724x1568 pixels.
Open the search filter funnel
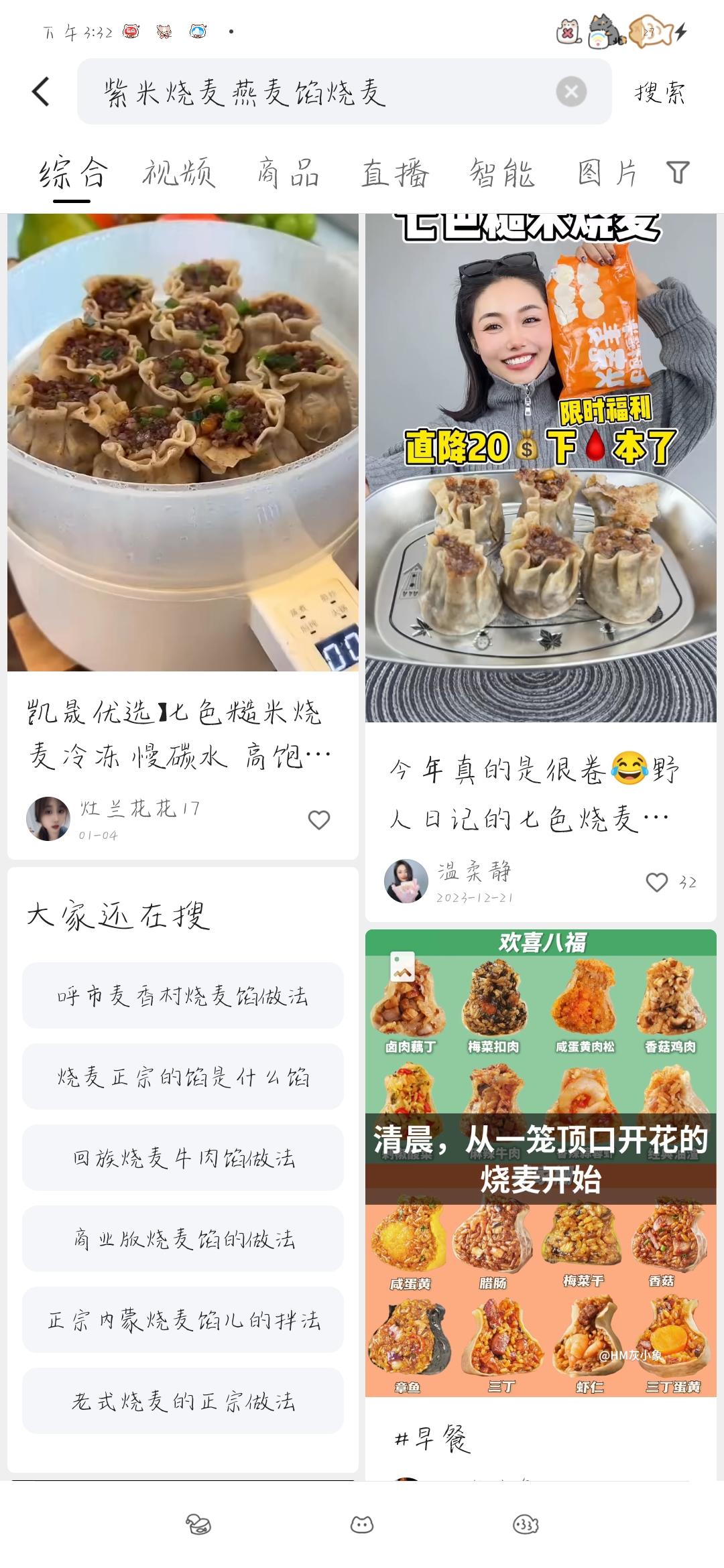[678, 172]
